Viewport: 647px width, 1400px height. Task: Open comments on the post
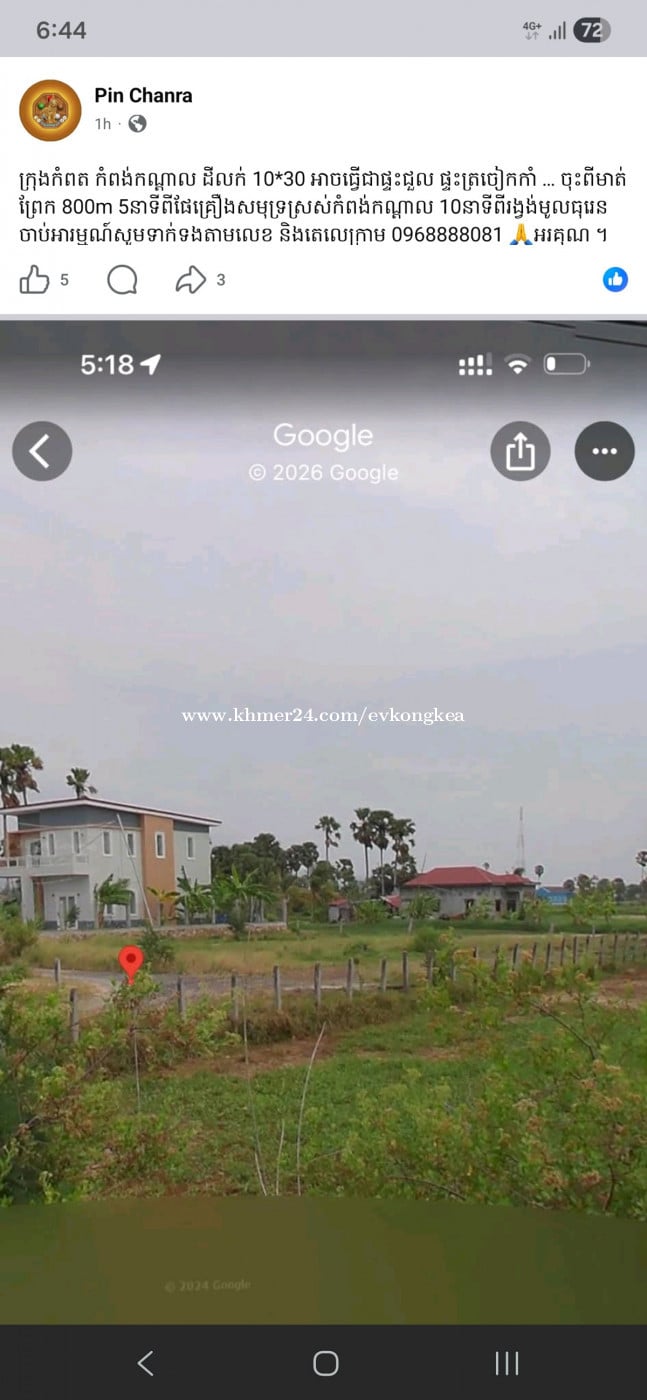pos(122,280)
